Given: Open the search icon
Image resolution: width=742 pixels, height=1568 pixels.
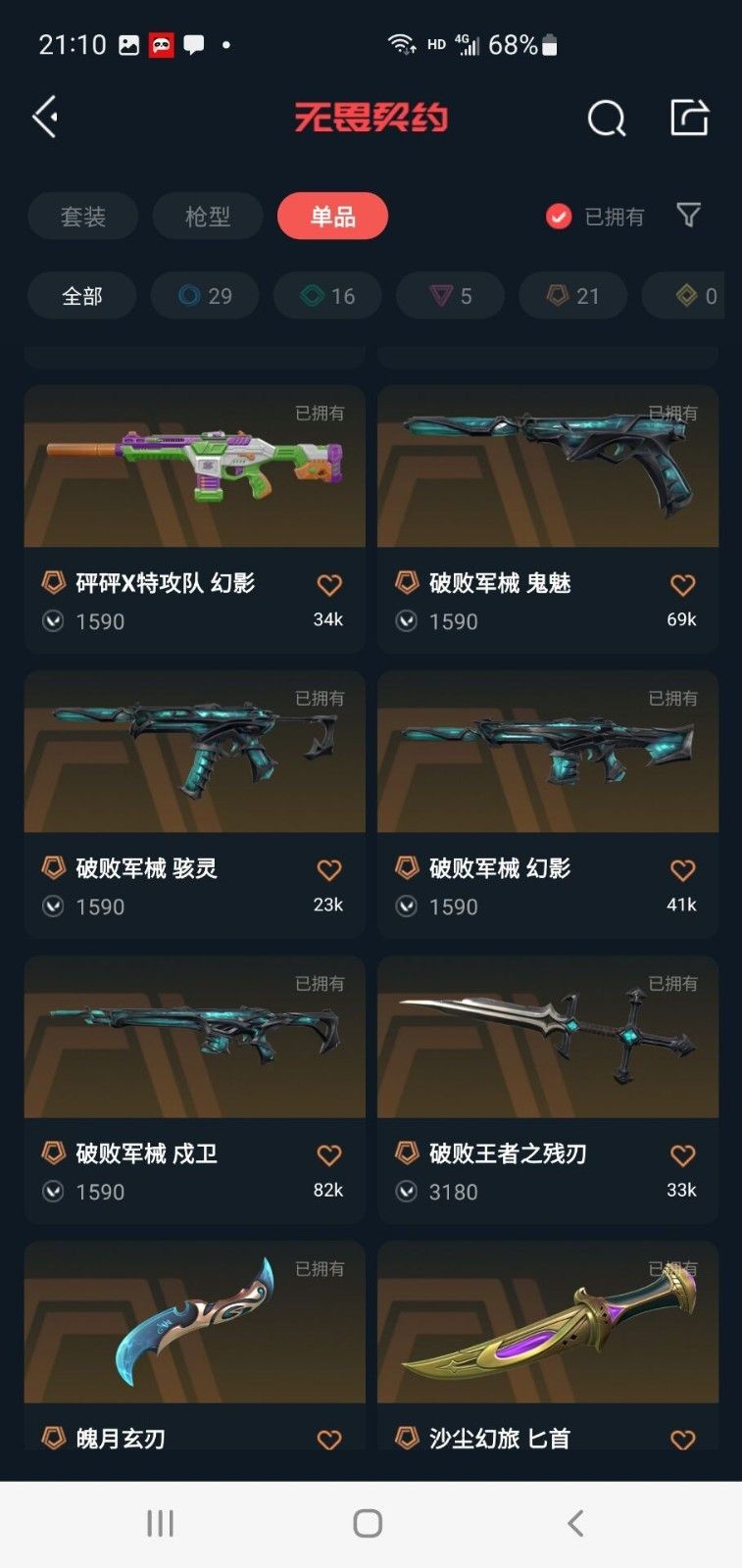Looking at the screenshot, I should (606, 119).
